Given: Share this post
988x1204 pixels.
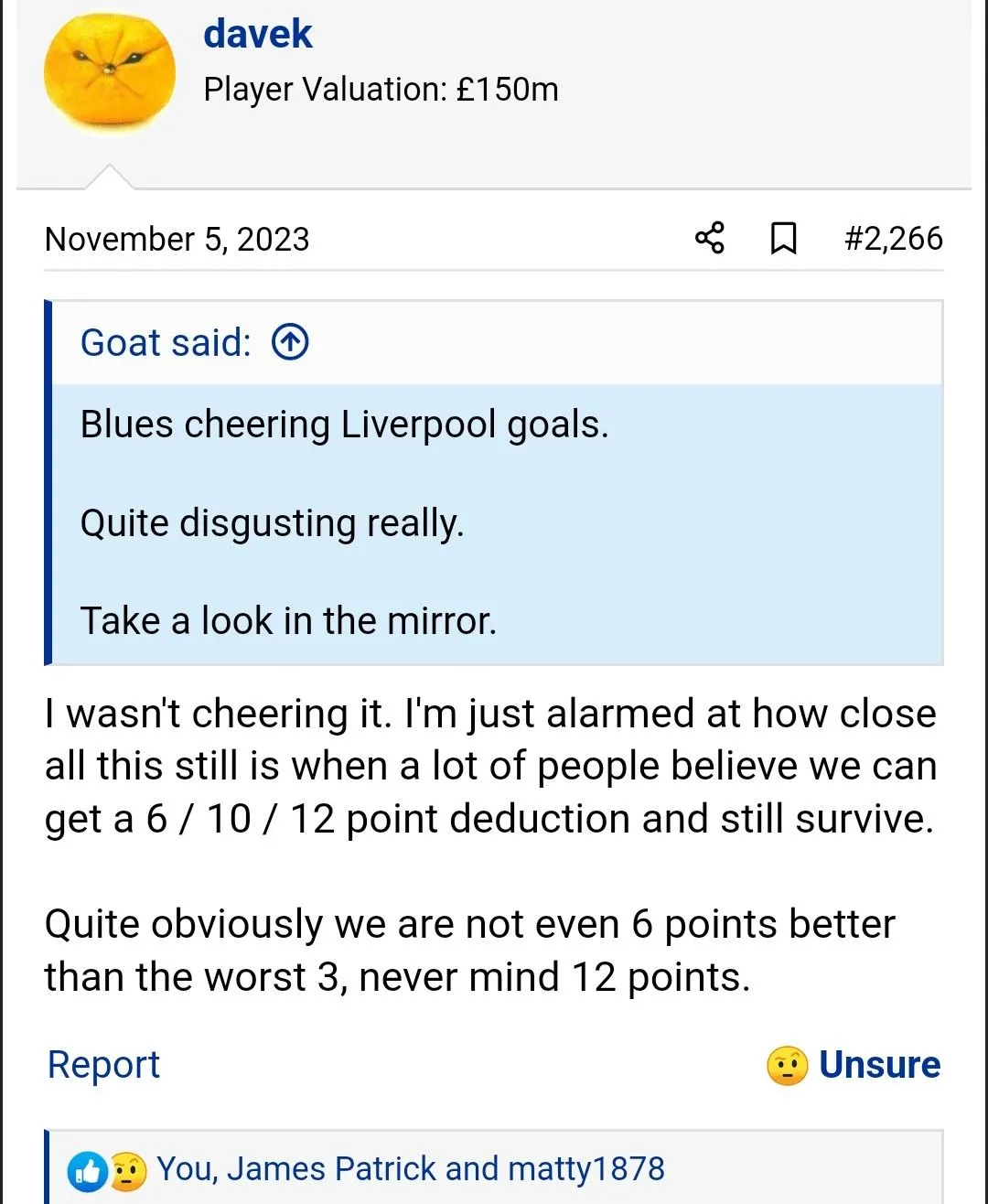Looking at the screenshot, I should click(x=710, y=238).
